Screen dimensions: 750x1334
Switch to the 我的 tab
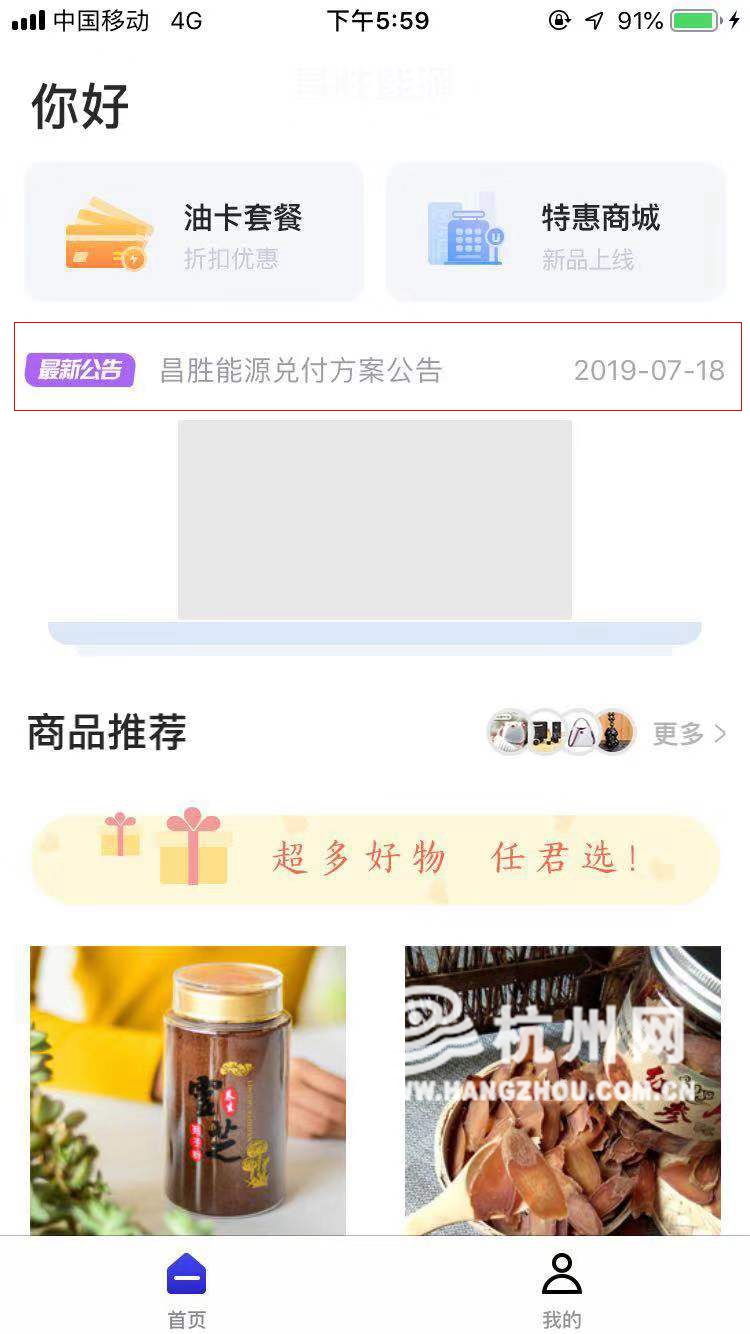pos(561,1291)
